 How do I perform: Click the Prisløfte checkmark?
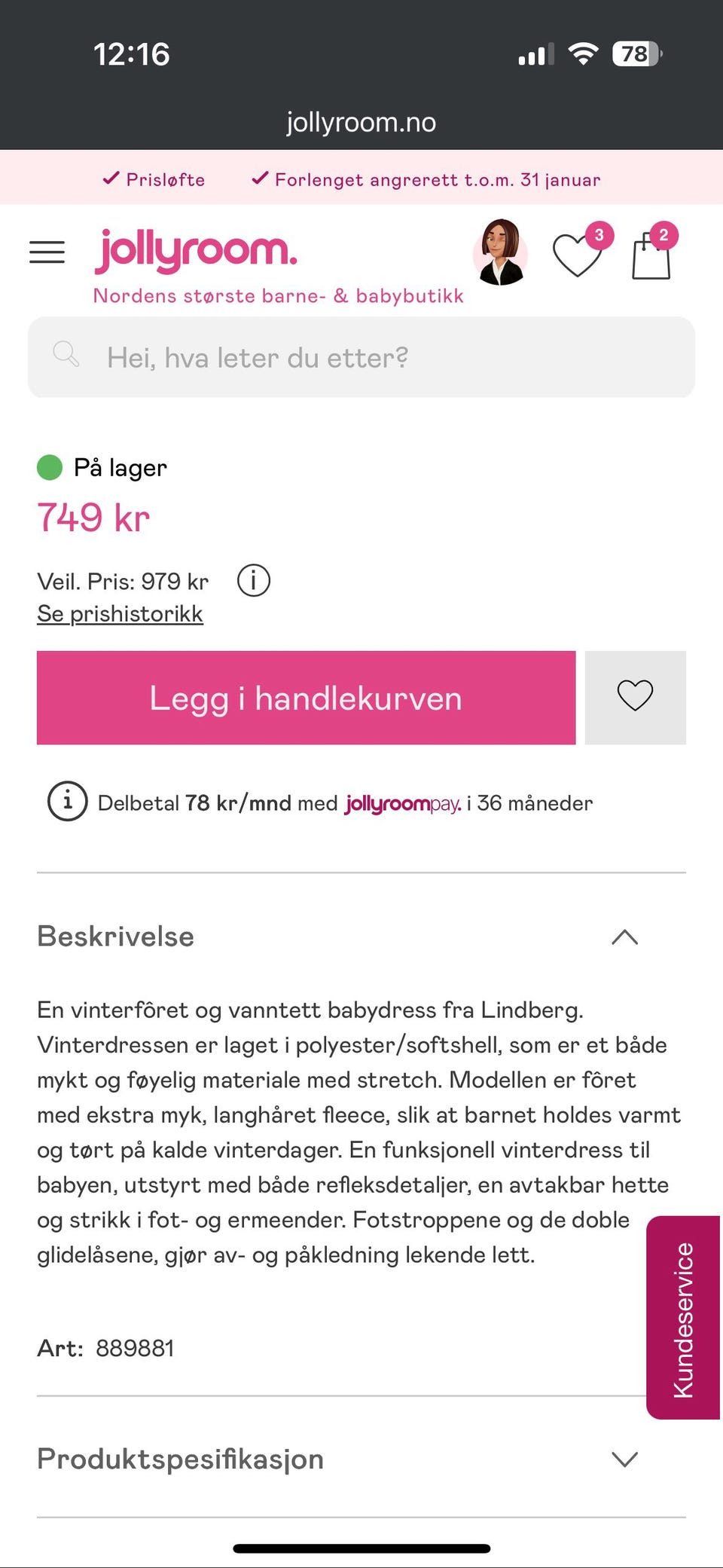[x=110, y=178]
